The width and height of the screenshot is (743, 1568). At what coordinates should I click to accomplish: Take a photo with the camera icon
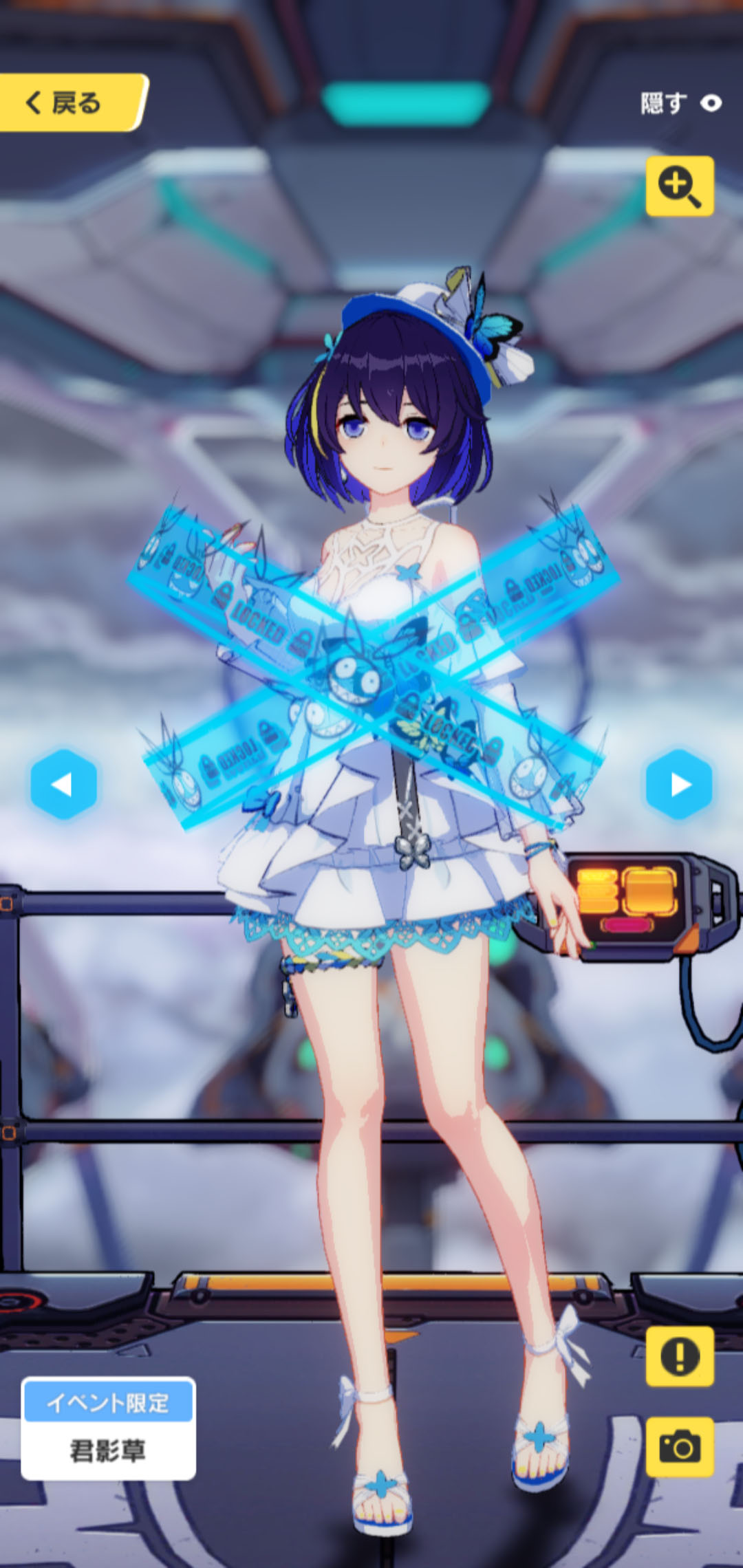coord(679,1446)
